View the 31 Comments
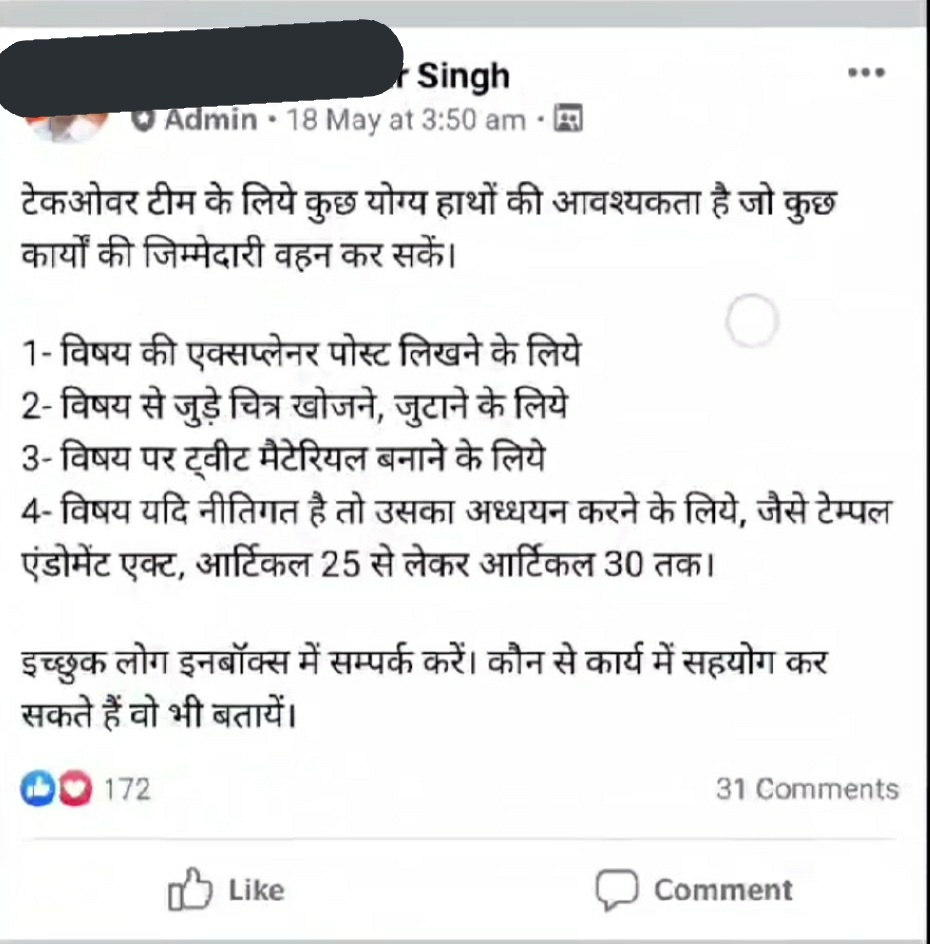The height and width of the screenshot is (944, 930). 806,789
